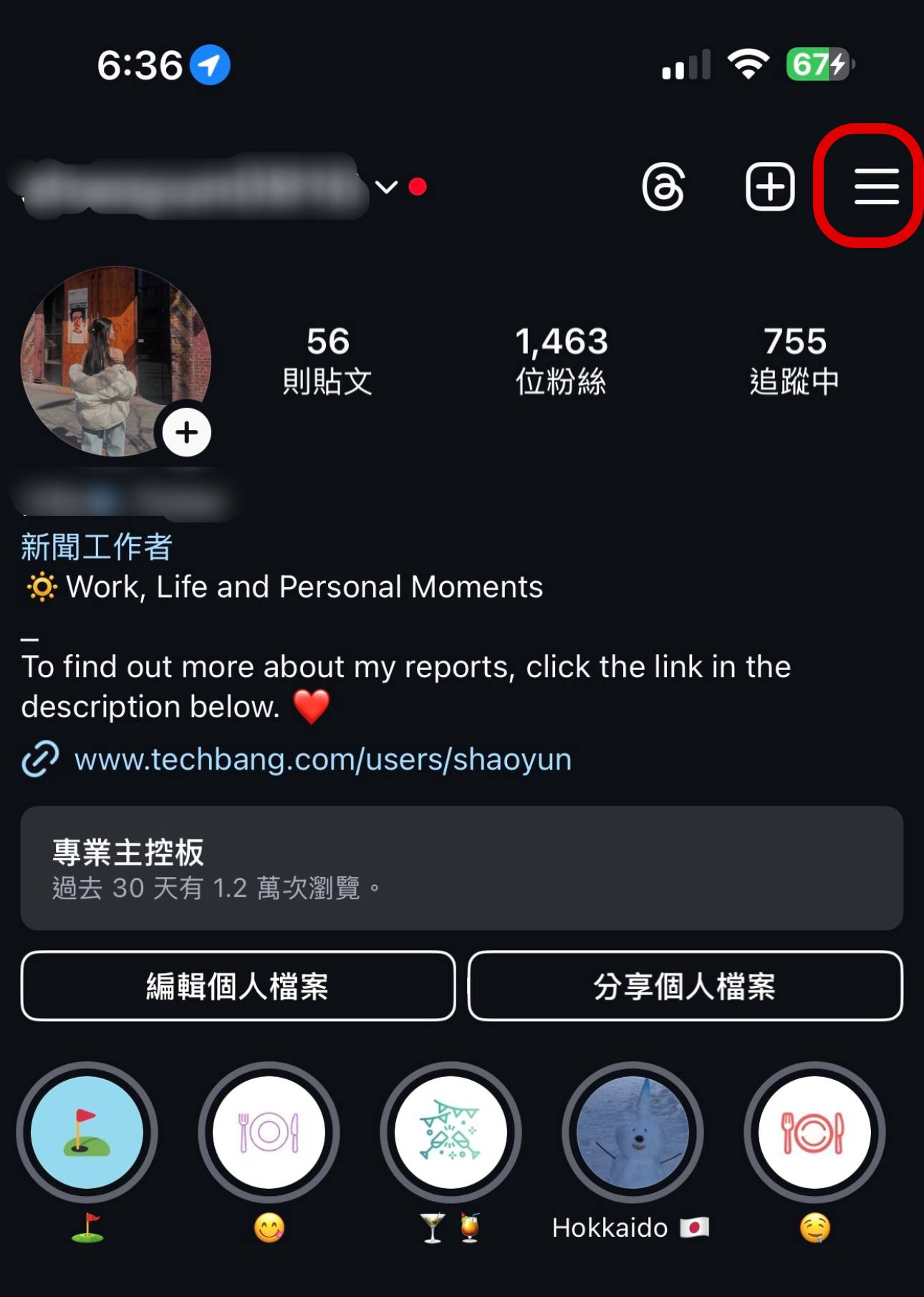Screen dimensions: 924x1297
Task: Tap the create new post plus icon
Action: click(770, 188)
